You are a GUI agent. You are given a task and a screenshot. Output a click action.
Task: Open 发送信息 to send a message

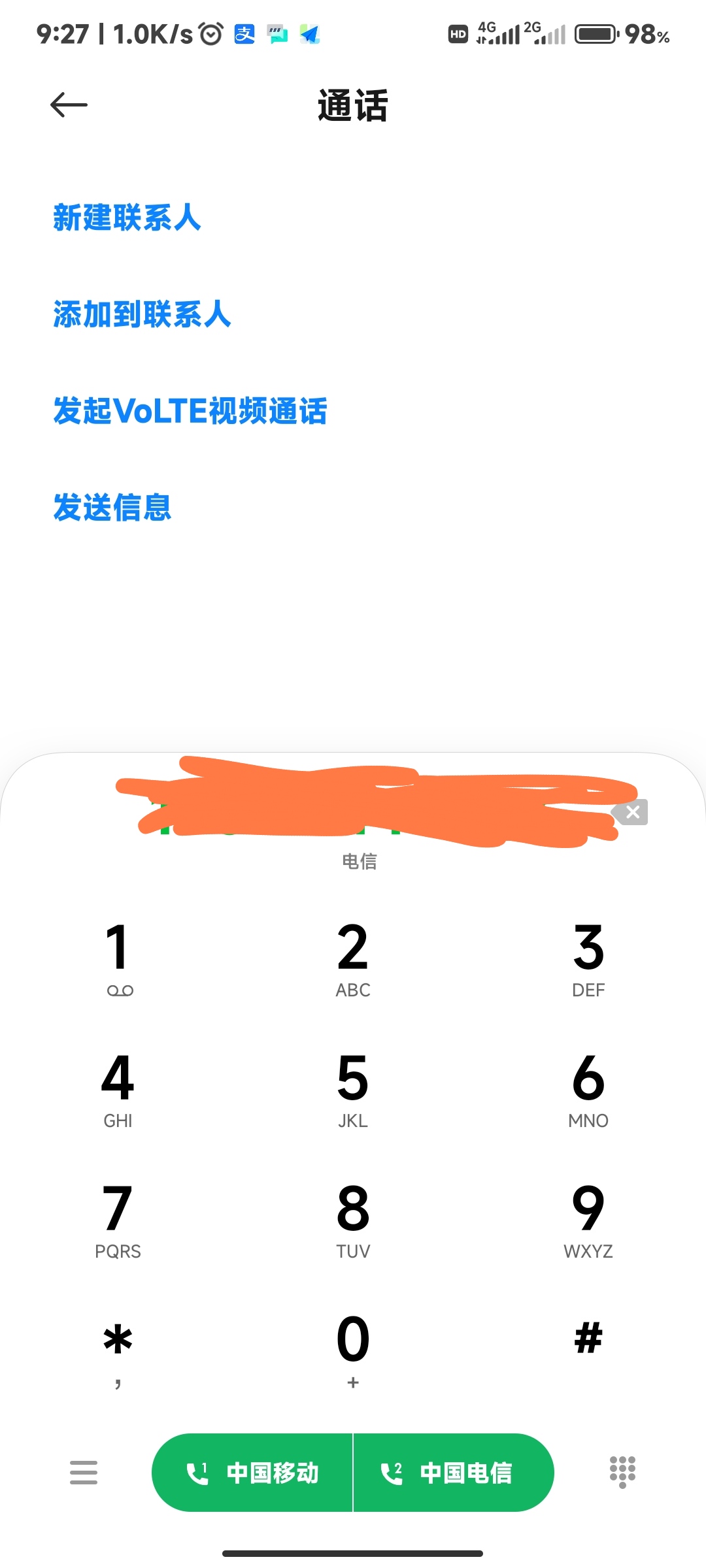[112, 508]
